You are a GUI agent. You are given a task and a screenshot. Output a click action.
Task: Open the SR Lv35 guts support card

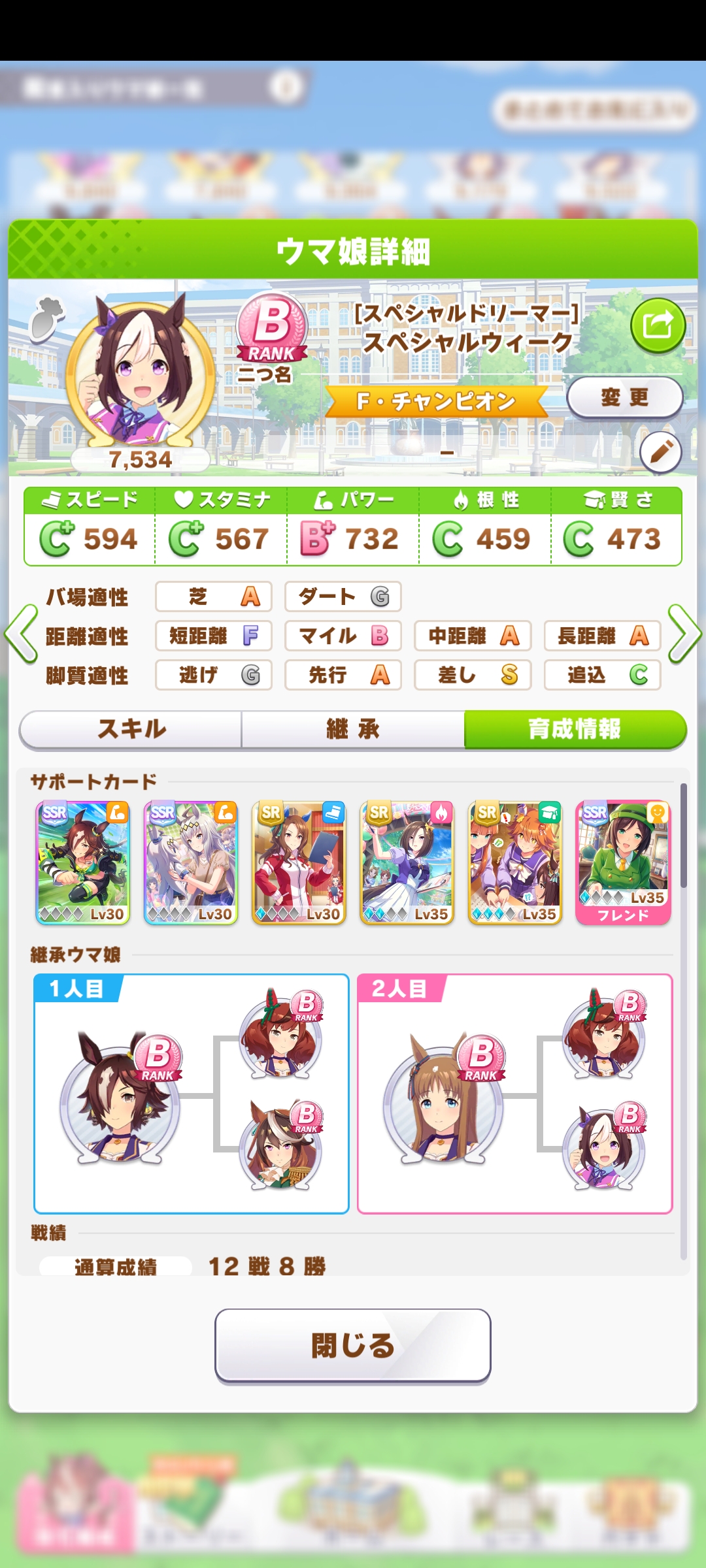pos(407,862)
